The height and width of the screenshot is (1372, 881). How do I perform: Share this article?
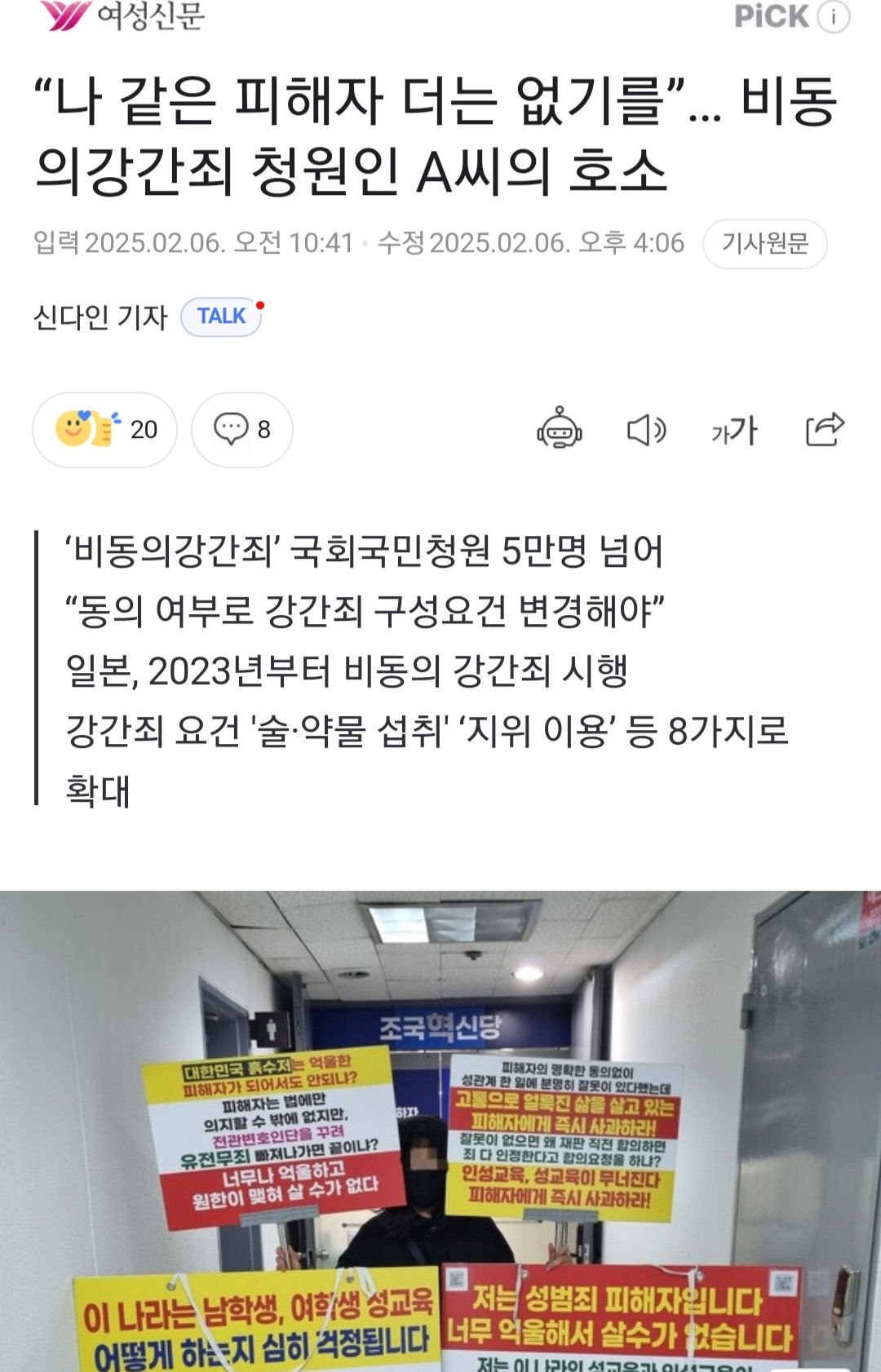click(x=824, y=430)
